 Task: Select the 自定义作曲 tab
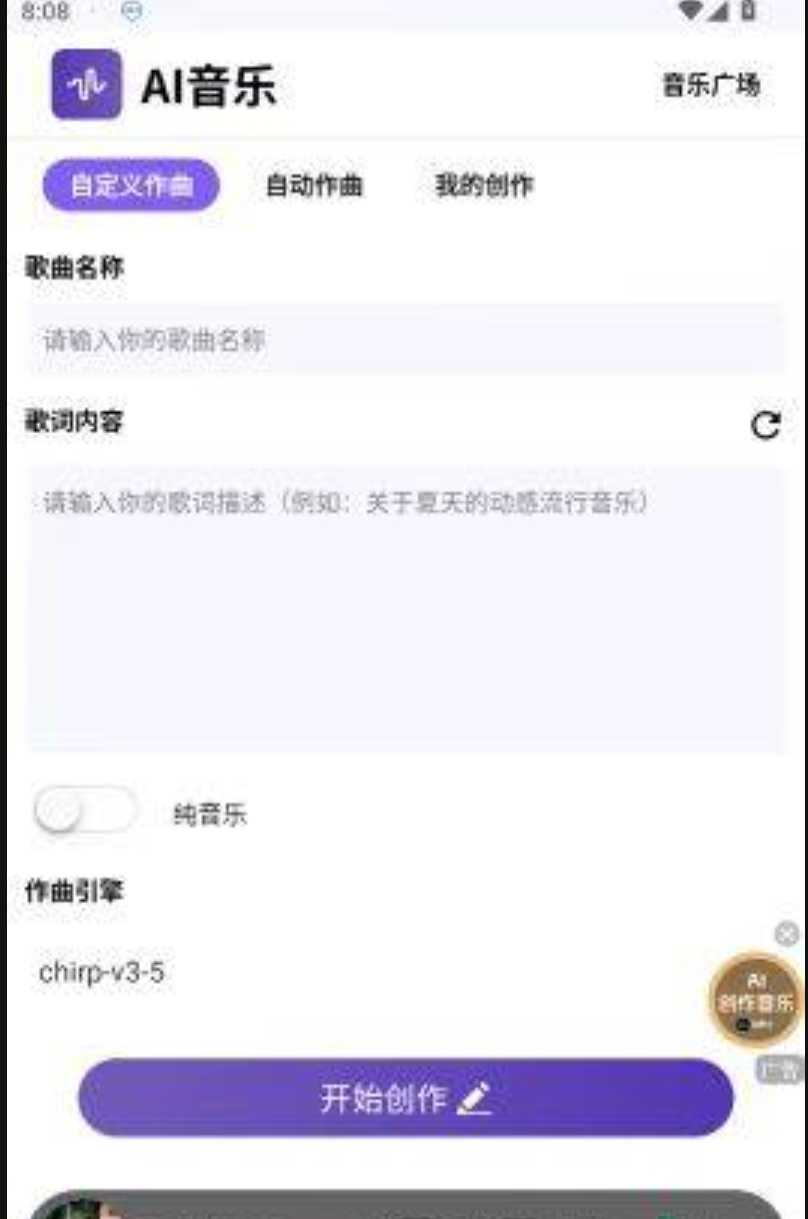131,185
